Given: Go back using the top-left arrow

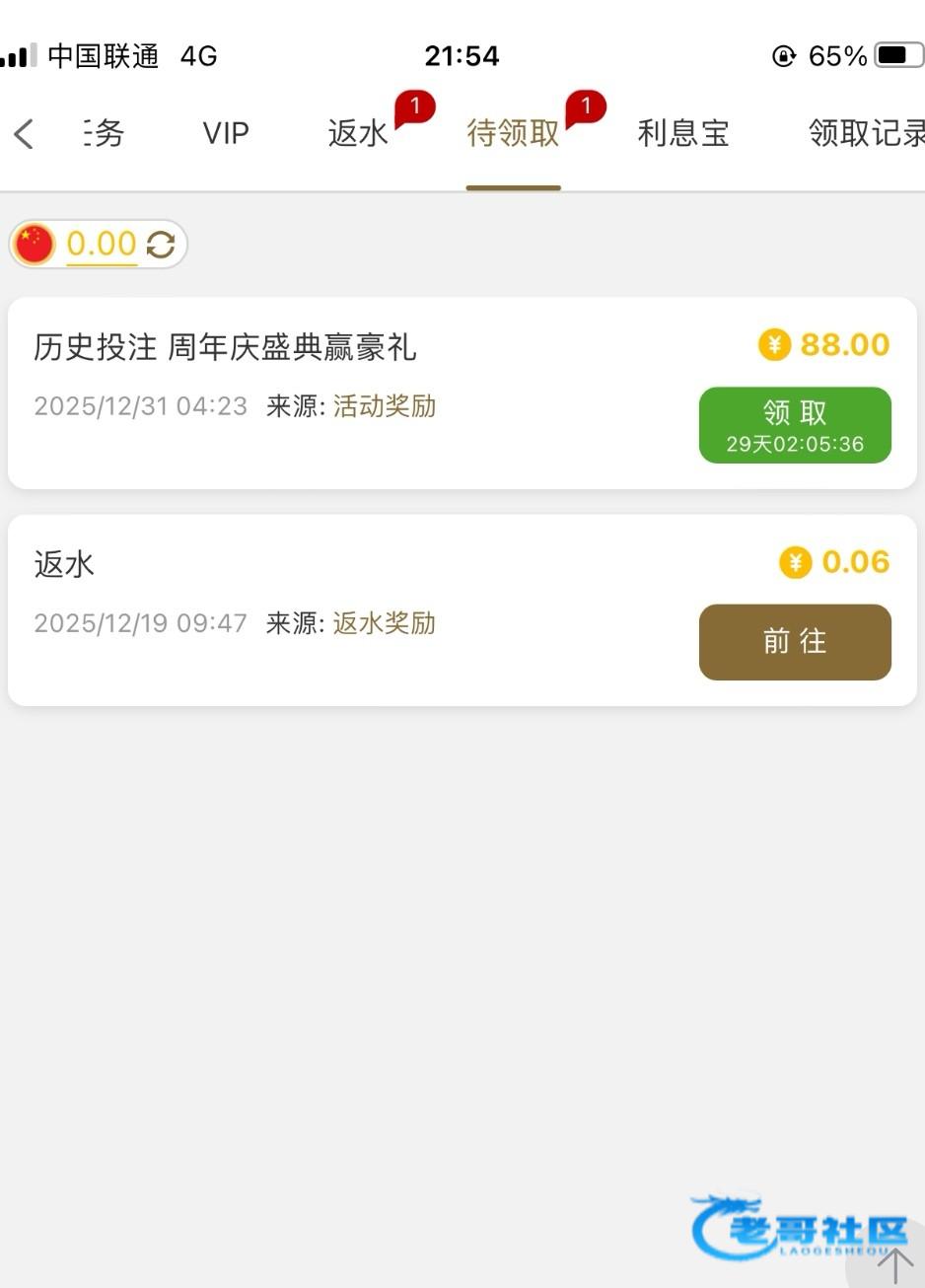Looking at the screenshot, I should click(25, 133).
